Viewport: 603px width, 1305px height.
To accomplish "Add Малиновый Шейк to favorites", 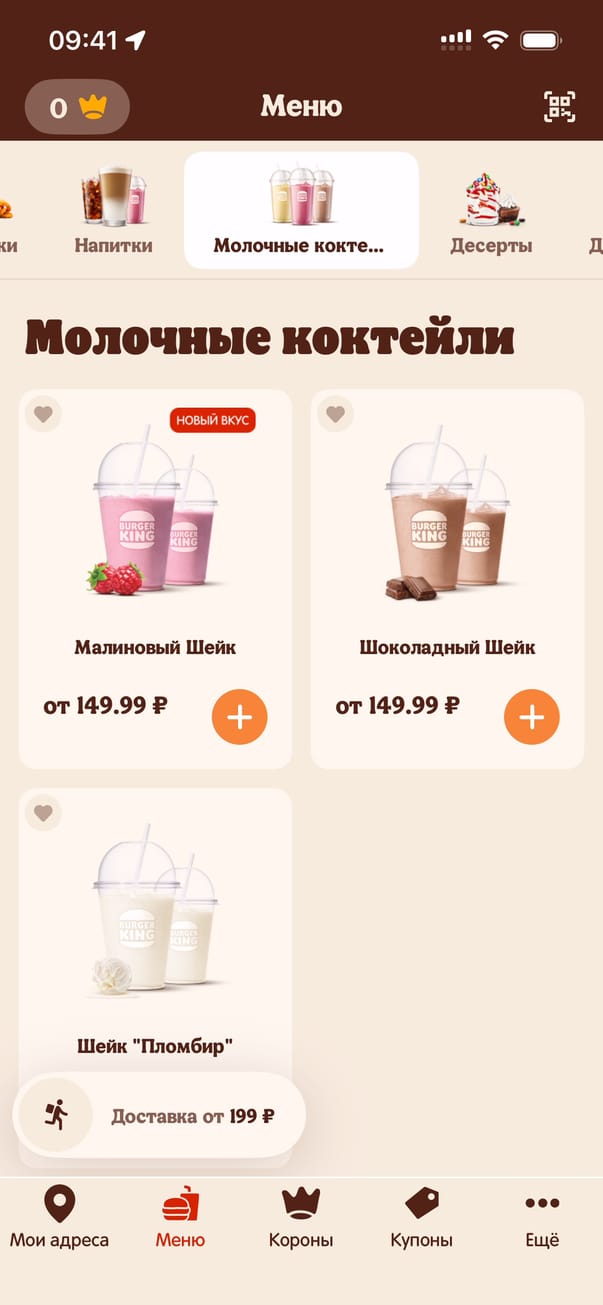I will (x=43, y=413).
